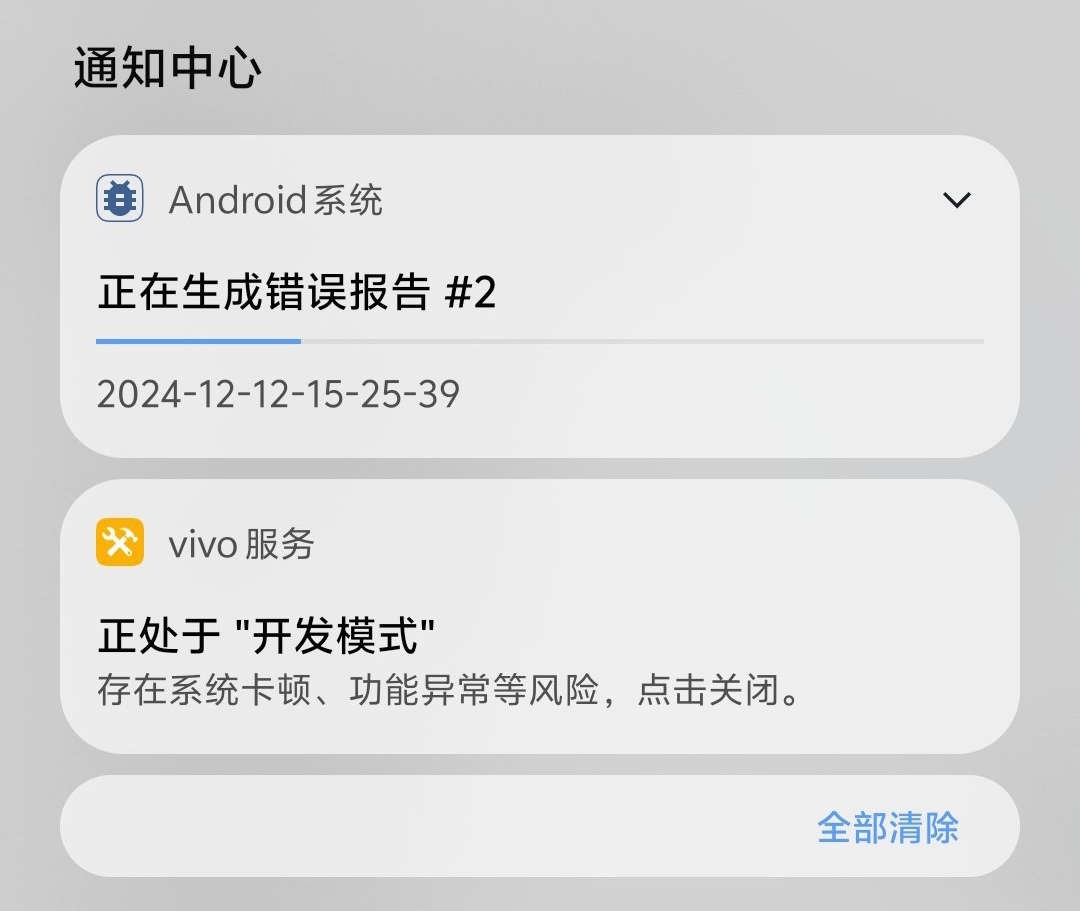
Task: Expand the Android系统 notification chevron
Action: click(x=956, y=201)
